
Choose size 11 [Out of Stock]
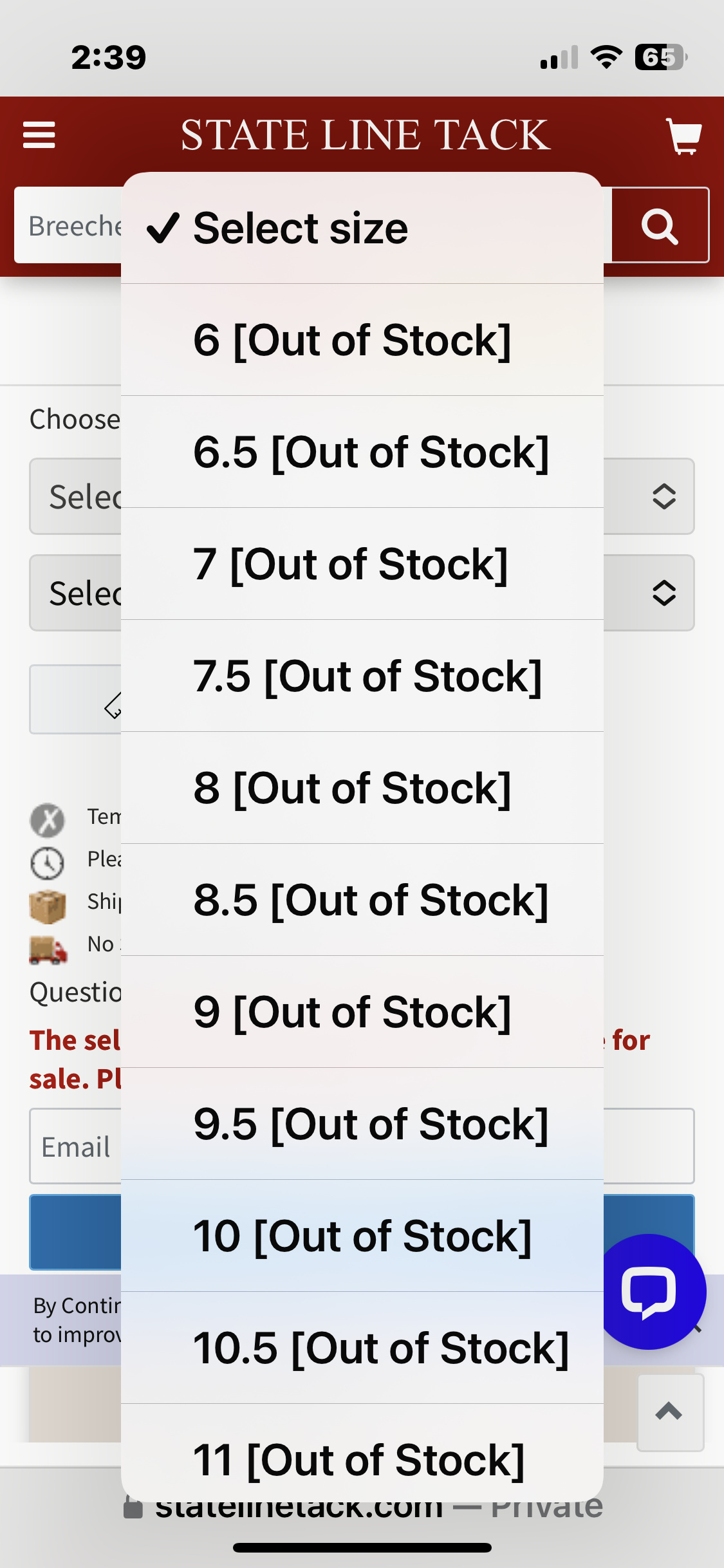click(x=362, y=1453)
